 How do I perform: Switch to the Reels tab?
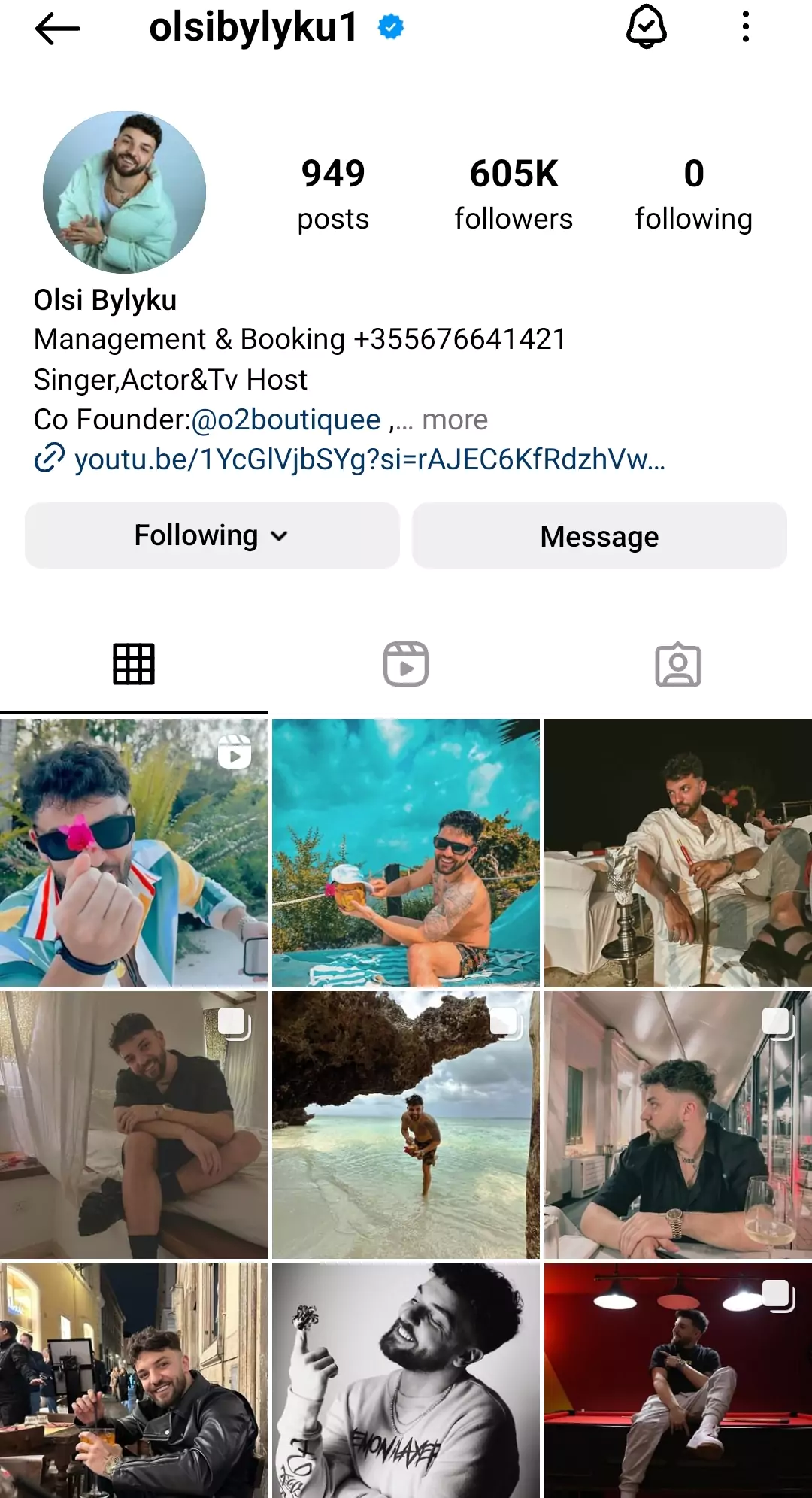point(406,664)
